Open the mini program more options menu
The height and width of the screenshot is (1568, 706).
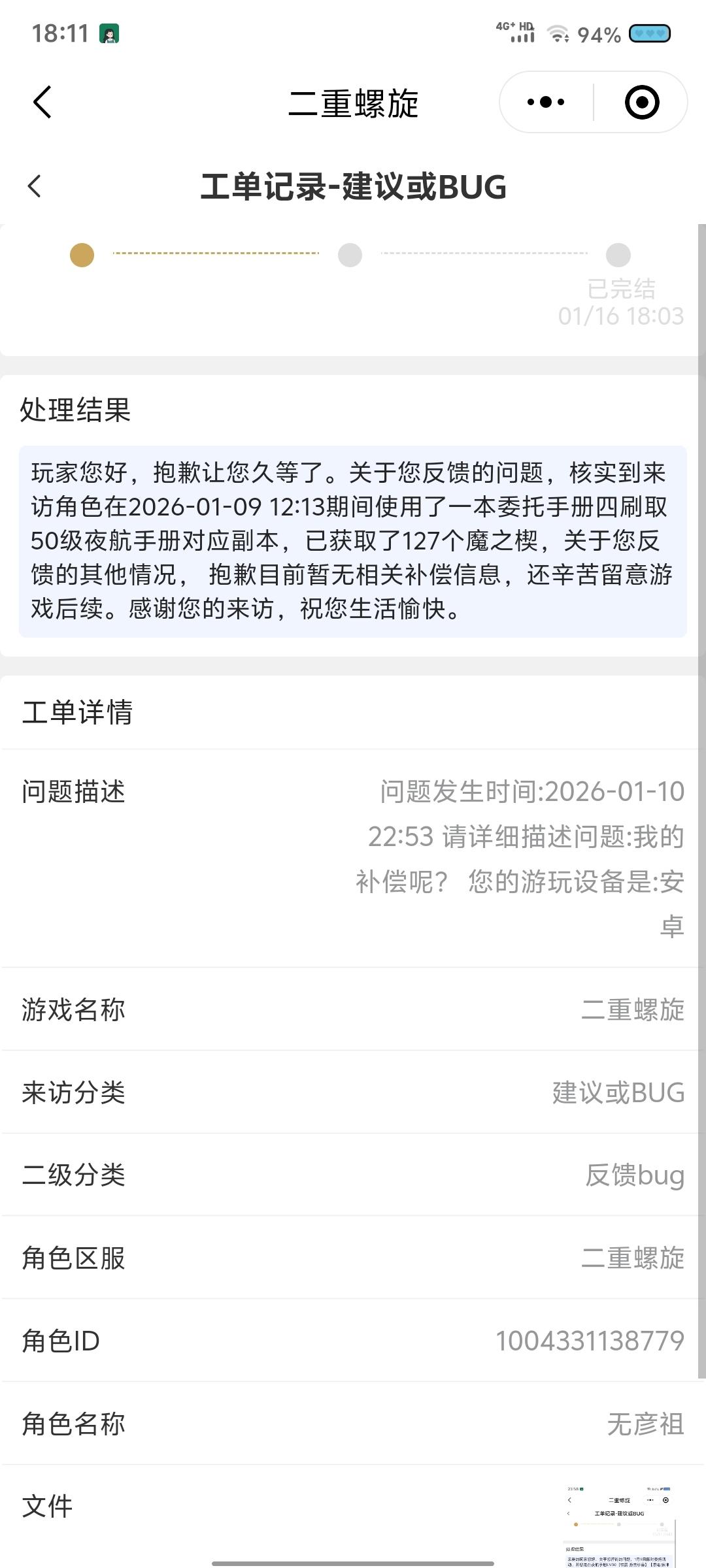(546, 103)
